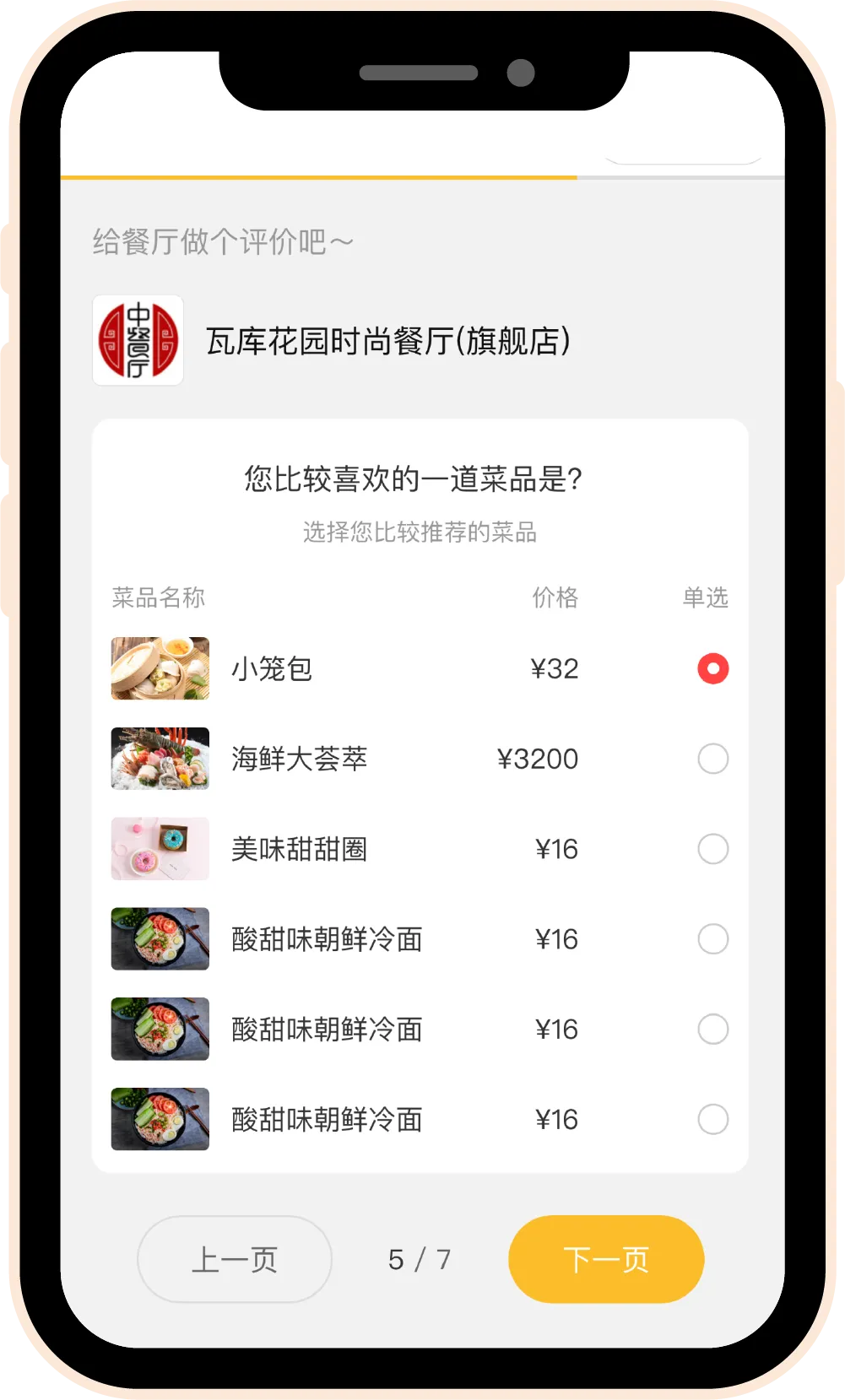The width and height of the screenshot is (845, 1400).
Task: Pick the 美味甜甜圈 option
Action: point(712,849)
